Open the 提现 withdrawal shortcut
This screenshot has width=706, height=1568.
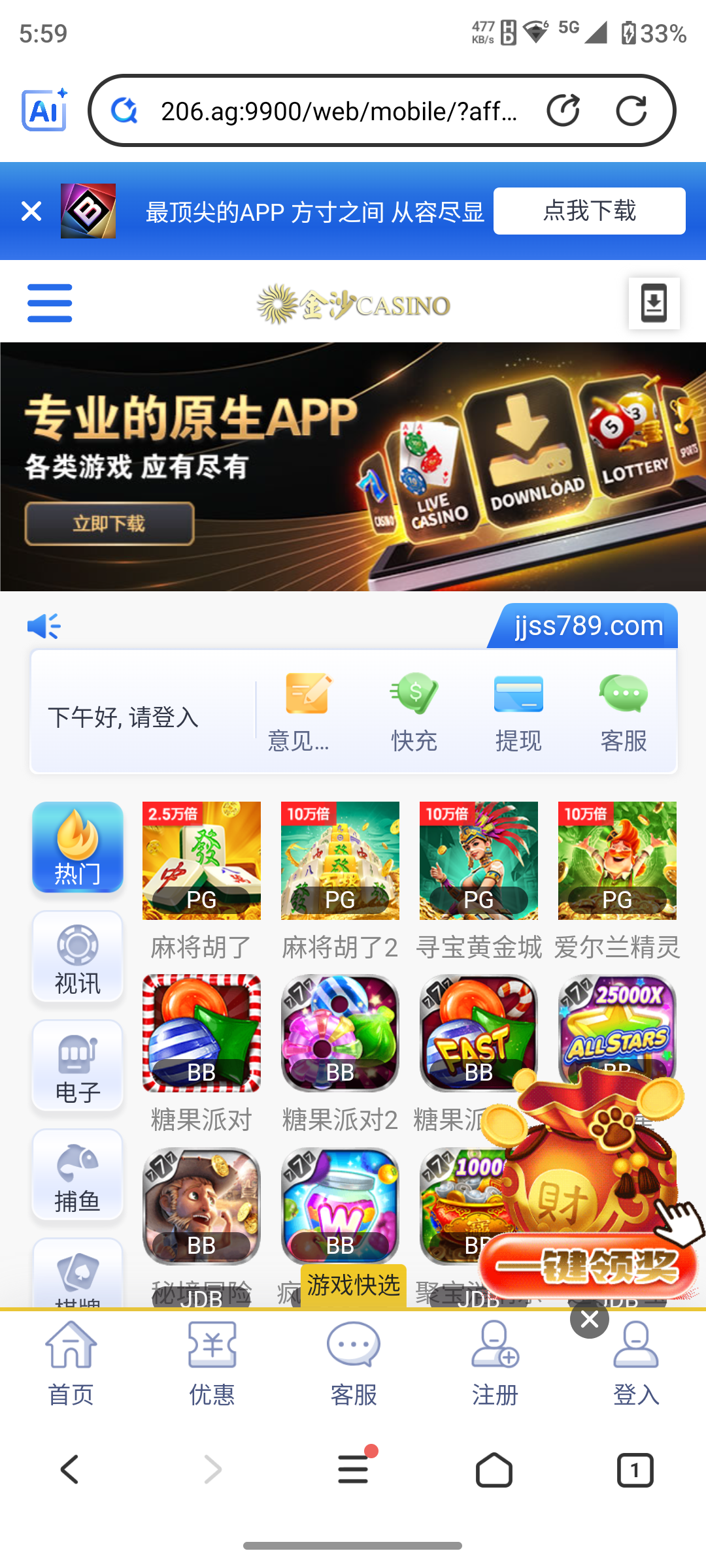518,712
